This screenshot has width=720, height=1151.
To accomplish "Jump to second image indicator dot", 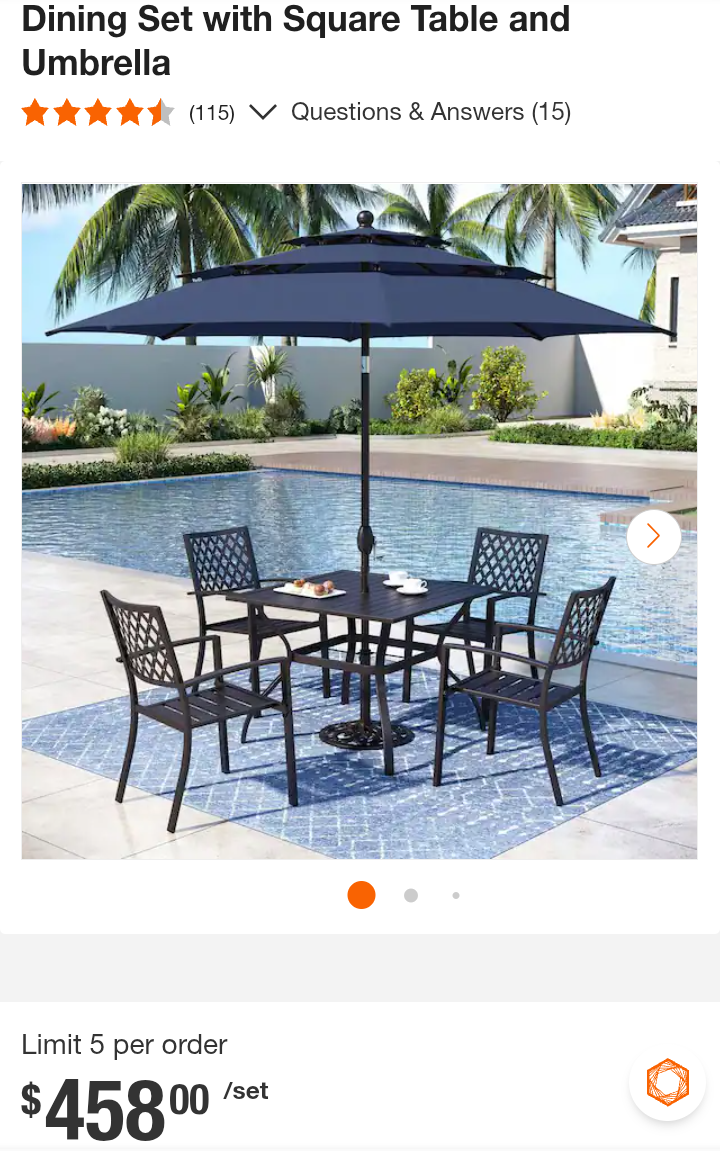I will click(410, 896).
